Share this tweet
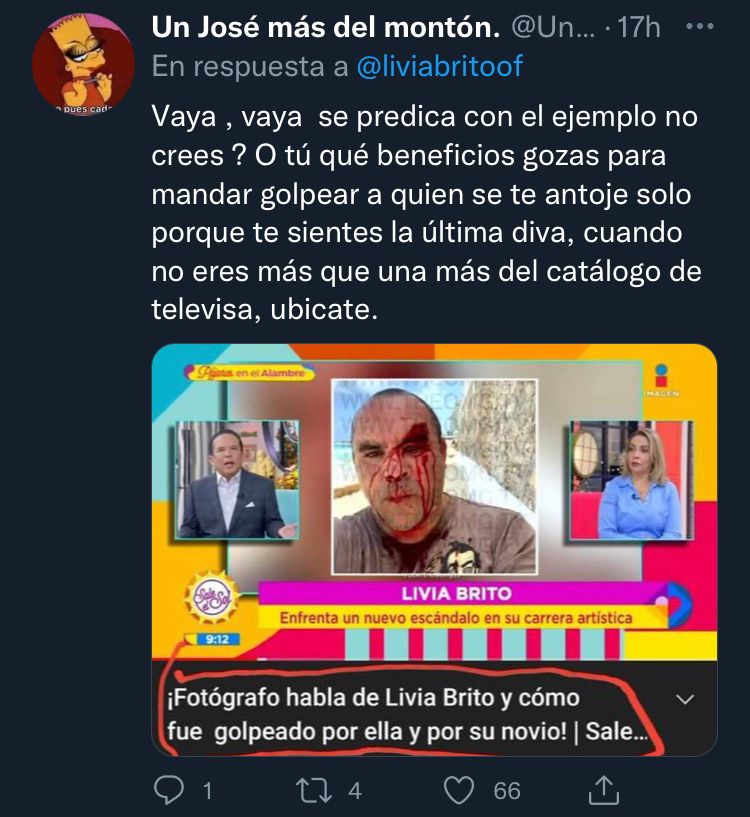This screenshot has height=817, width=750. (x=602, y=790)
